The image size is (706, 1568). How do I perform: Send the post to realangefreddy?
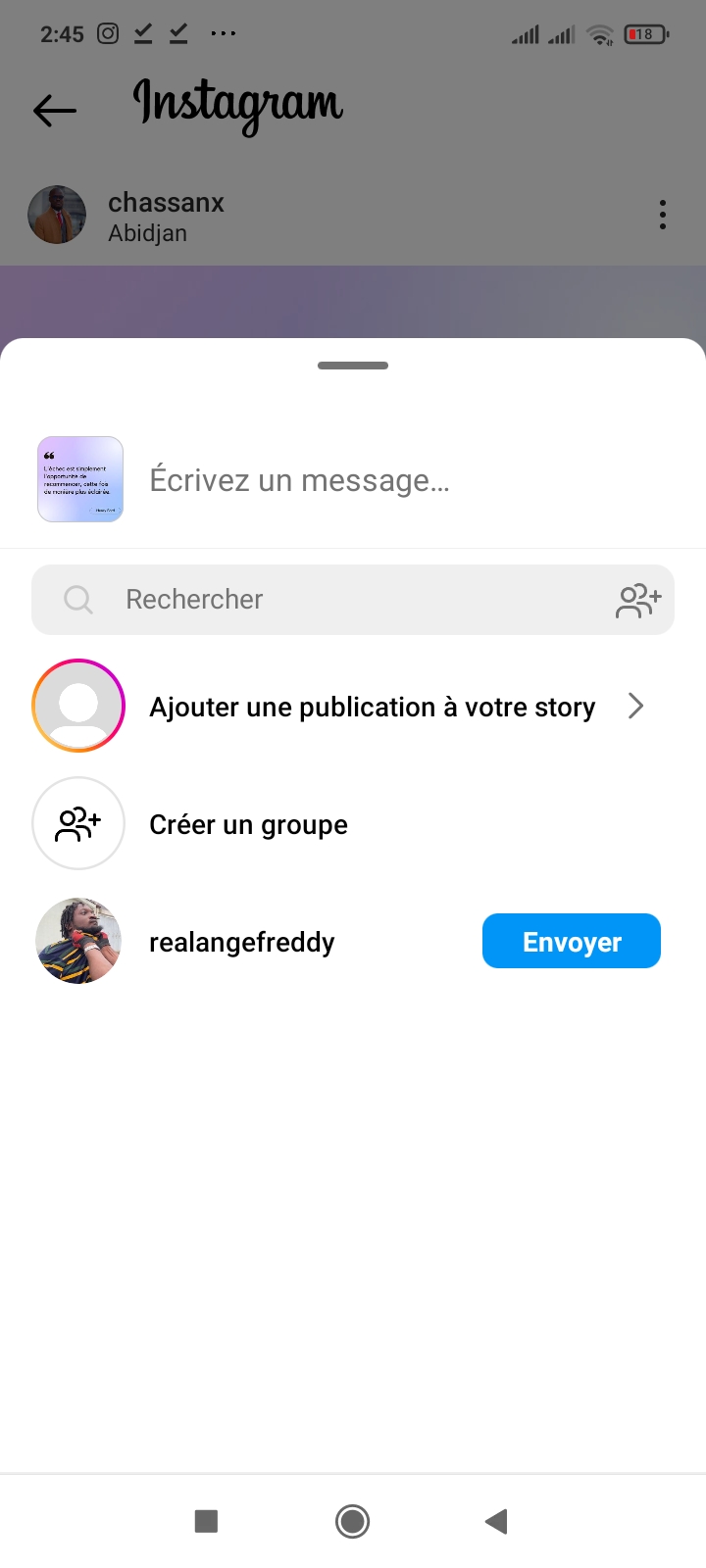[x=571, y=942]
